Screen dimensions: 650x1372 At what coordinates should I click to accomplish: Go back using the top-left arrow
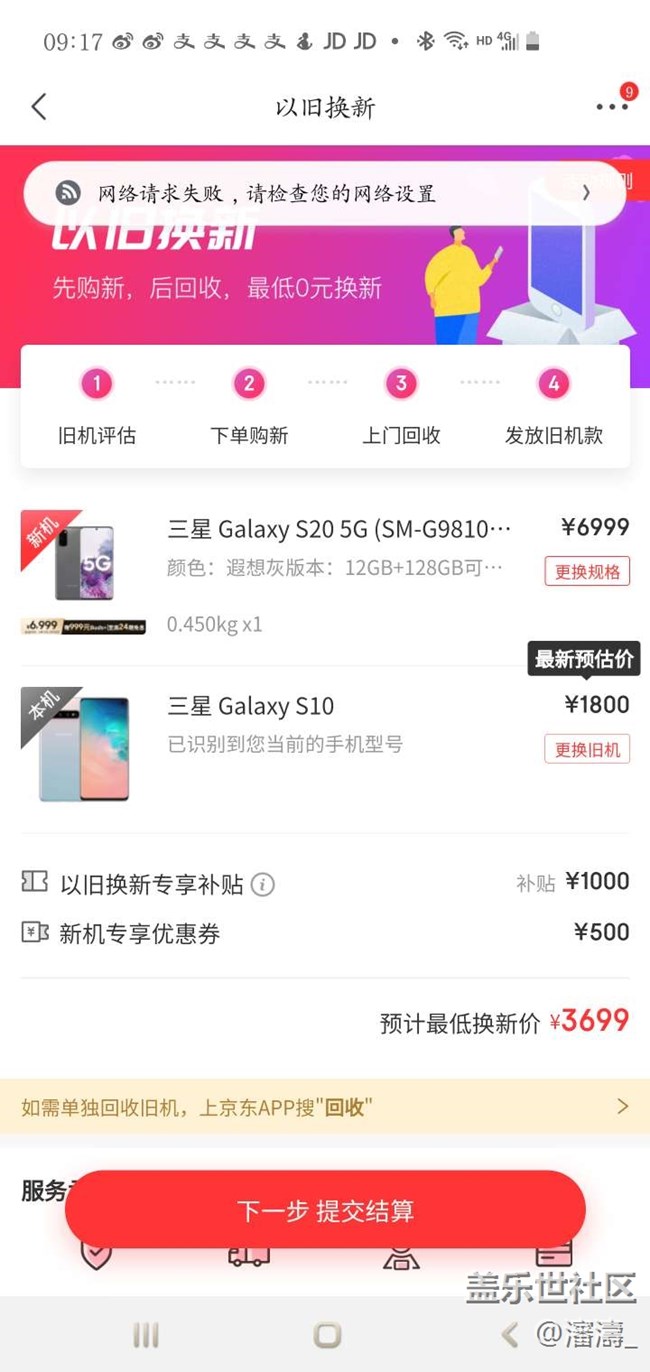click(39, 107)
